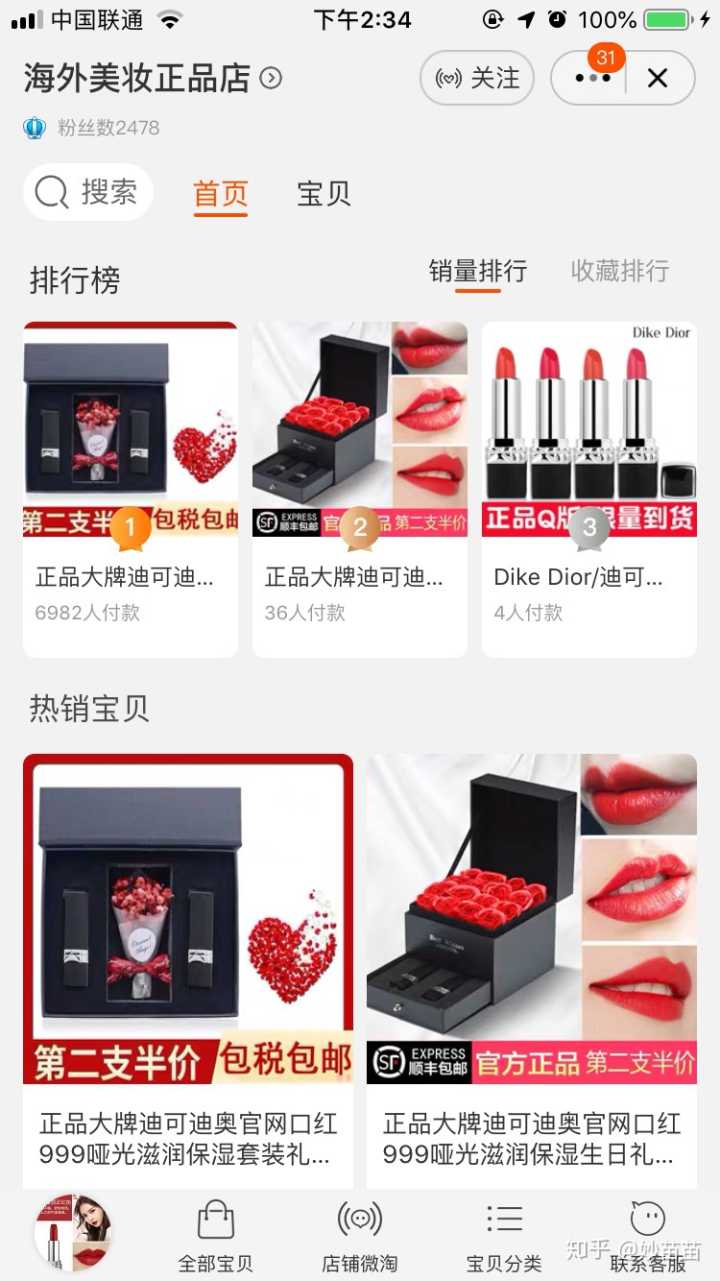Open the 999哑光滋润保湿套装礼 hot item
720x1281 pixels.
pyautogui.click(x=188, y=960)
